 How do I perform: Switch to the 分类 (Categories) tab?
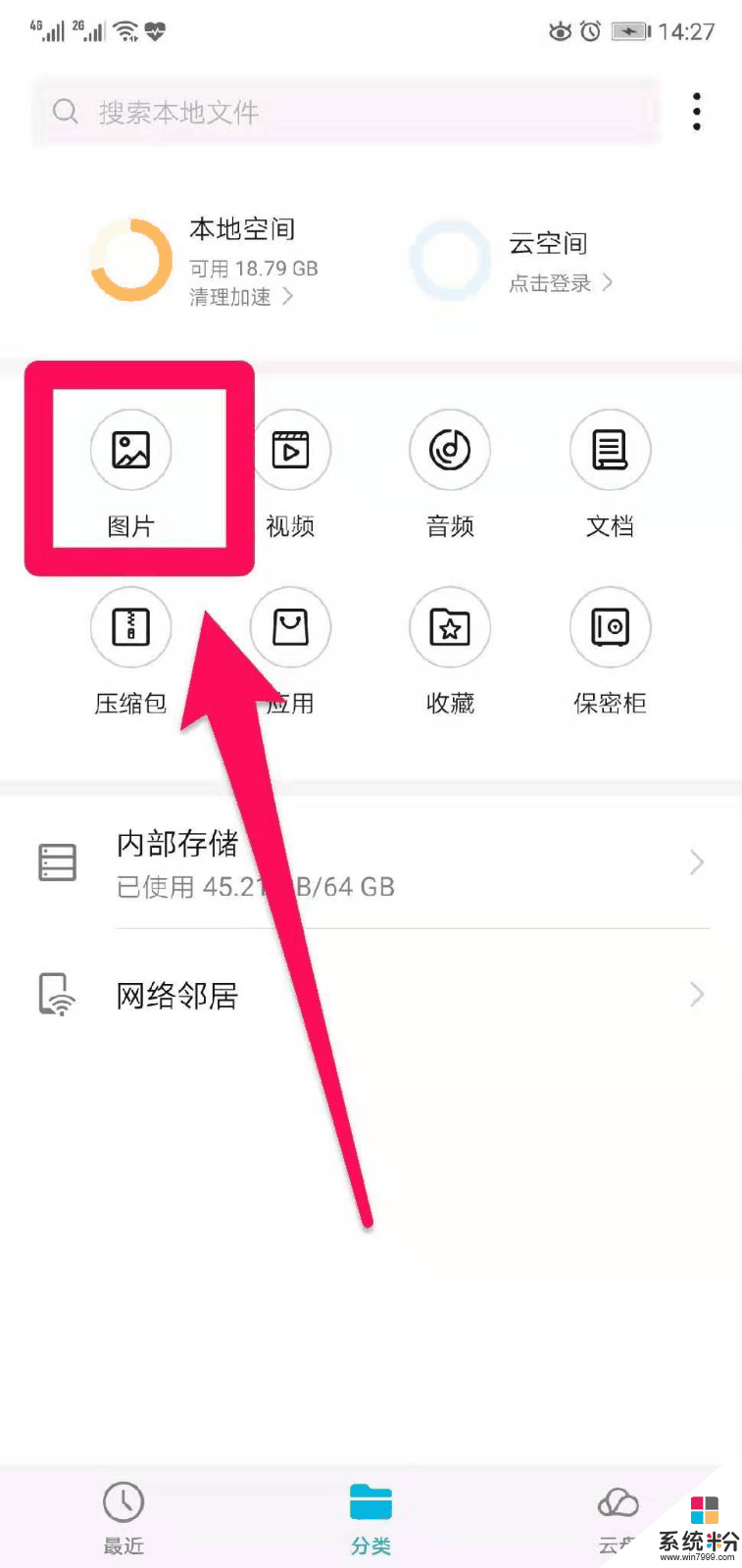pyautogui.click(x=371, y=1514)
